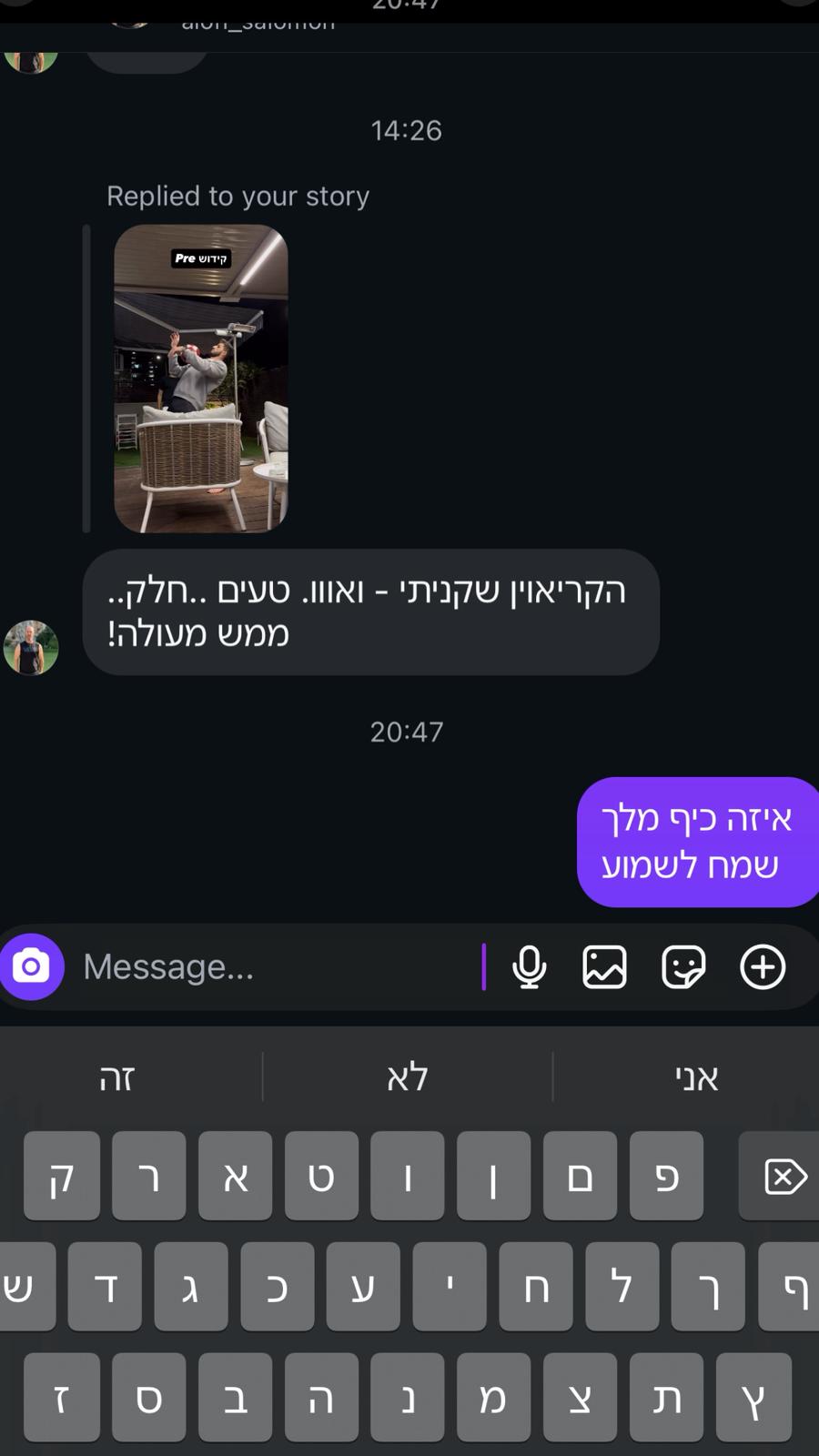Open the plus menu for more options
This screenshot has width=819, height=1456.
763,966
